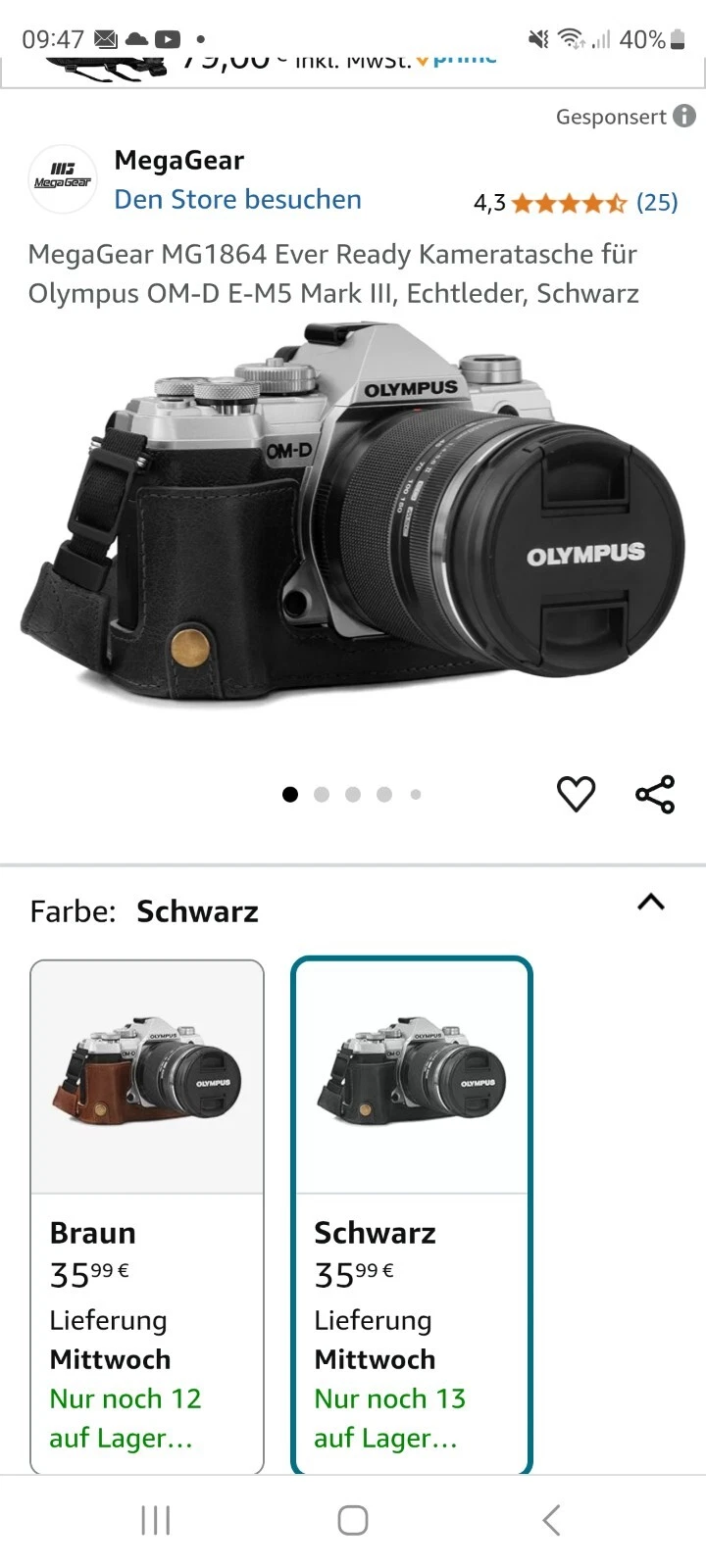Image resolution: width=706 pixels, height=1568 pixels.
Task: Open the 25 customer ratings
Action: coord(657,203)
